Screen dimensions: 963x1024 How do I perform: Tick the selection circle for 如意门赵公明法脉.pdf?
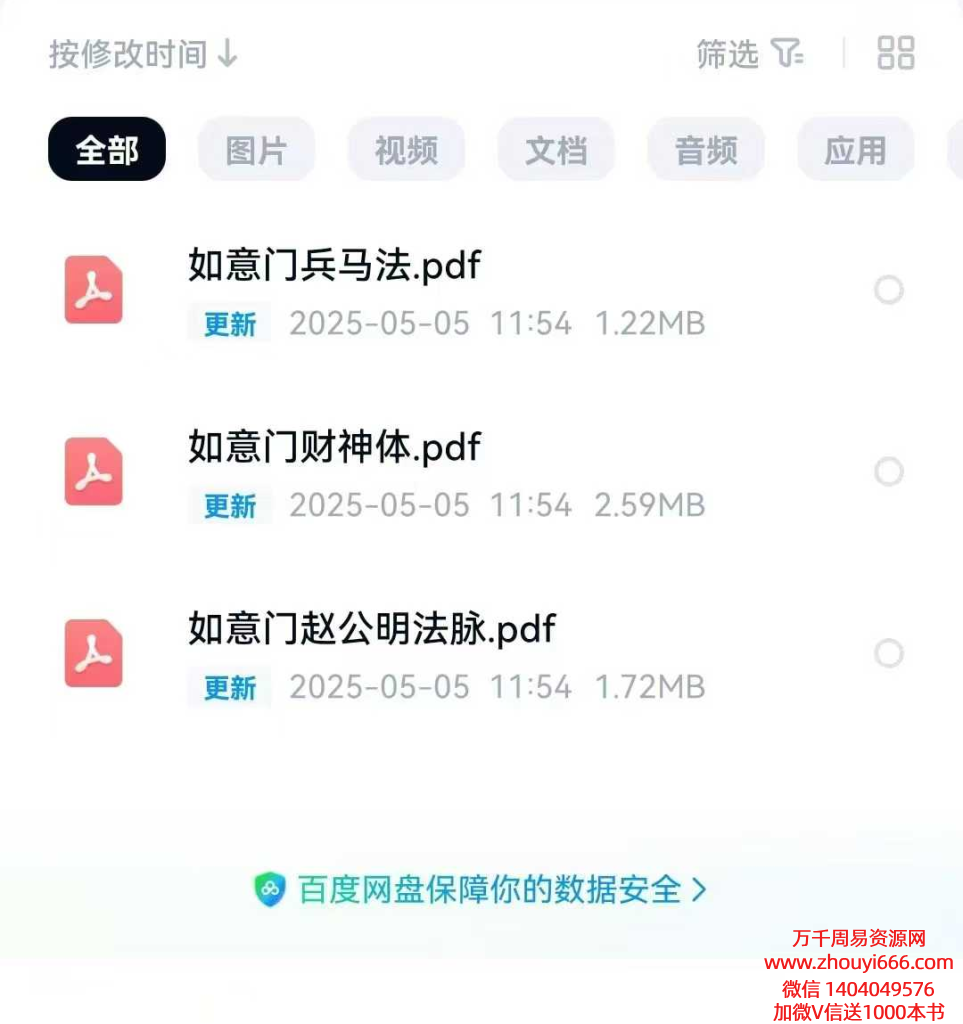click(x=888, y=654)
